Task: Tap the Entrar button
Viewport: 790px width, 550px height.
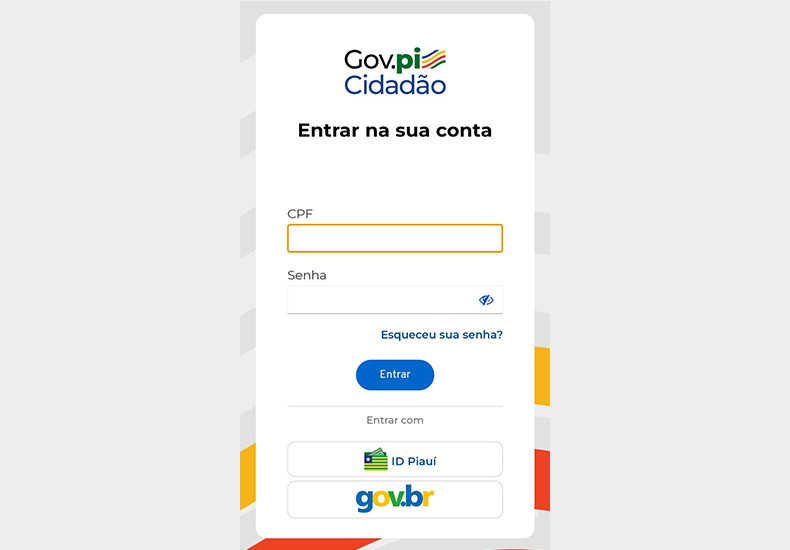Action: click(x=395, y=374)
